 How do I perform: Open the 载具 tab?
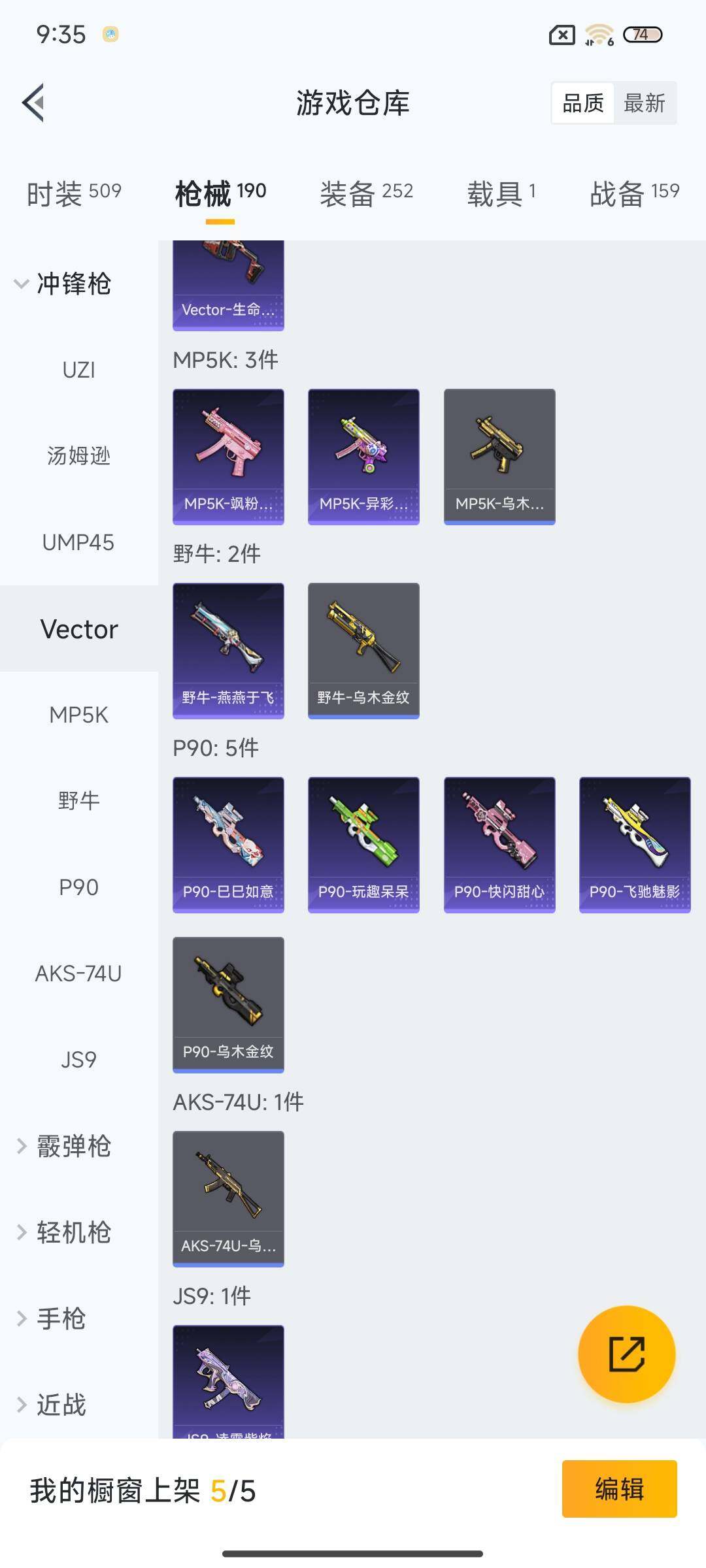coord(501,193)
